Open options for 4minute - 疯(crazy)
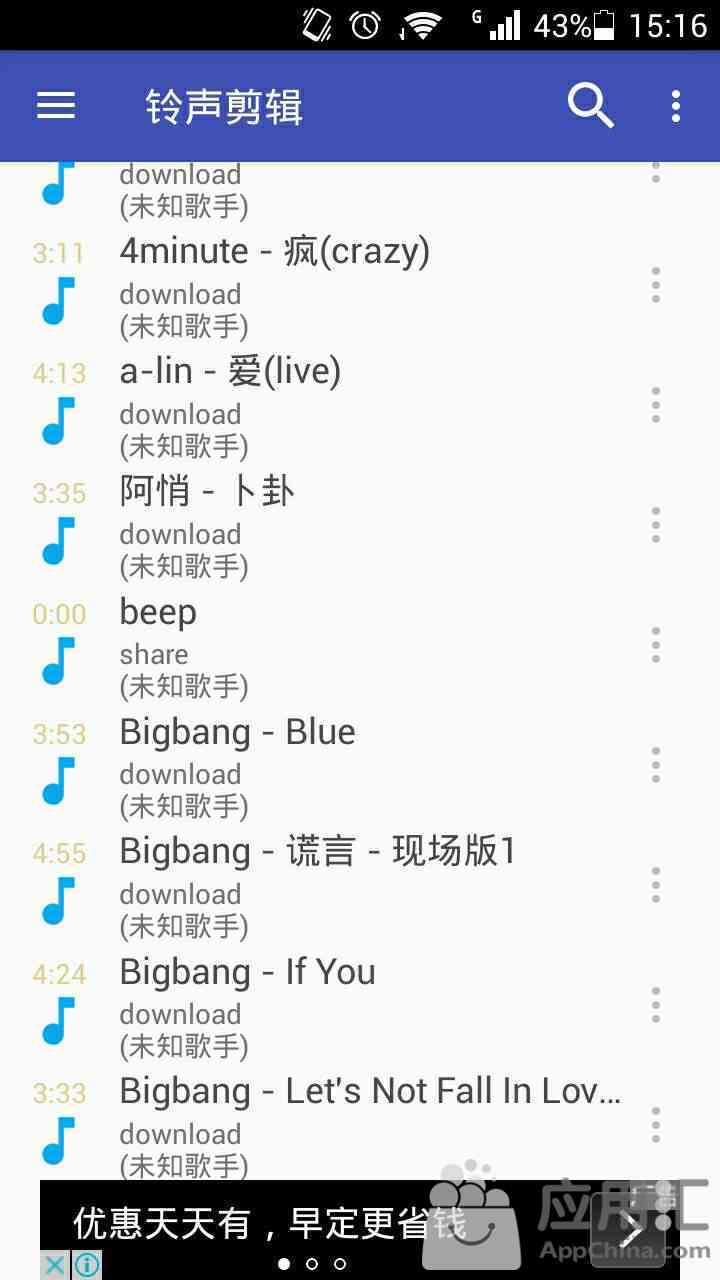720x1280 pixels. click(656, 285)
